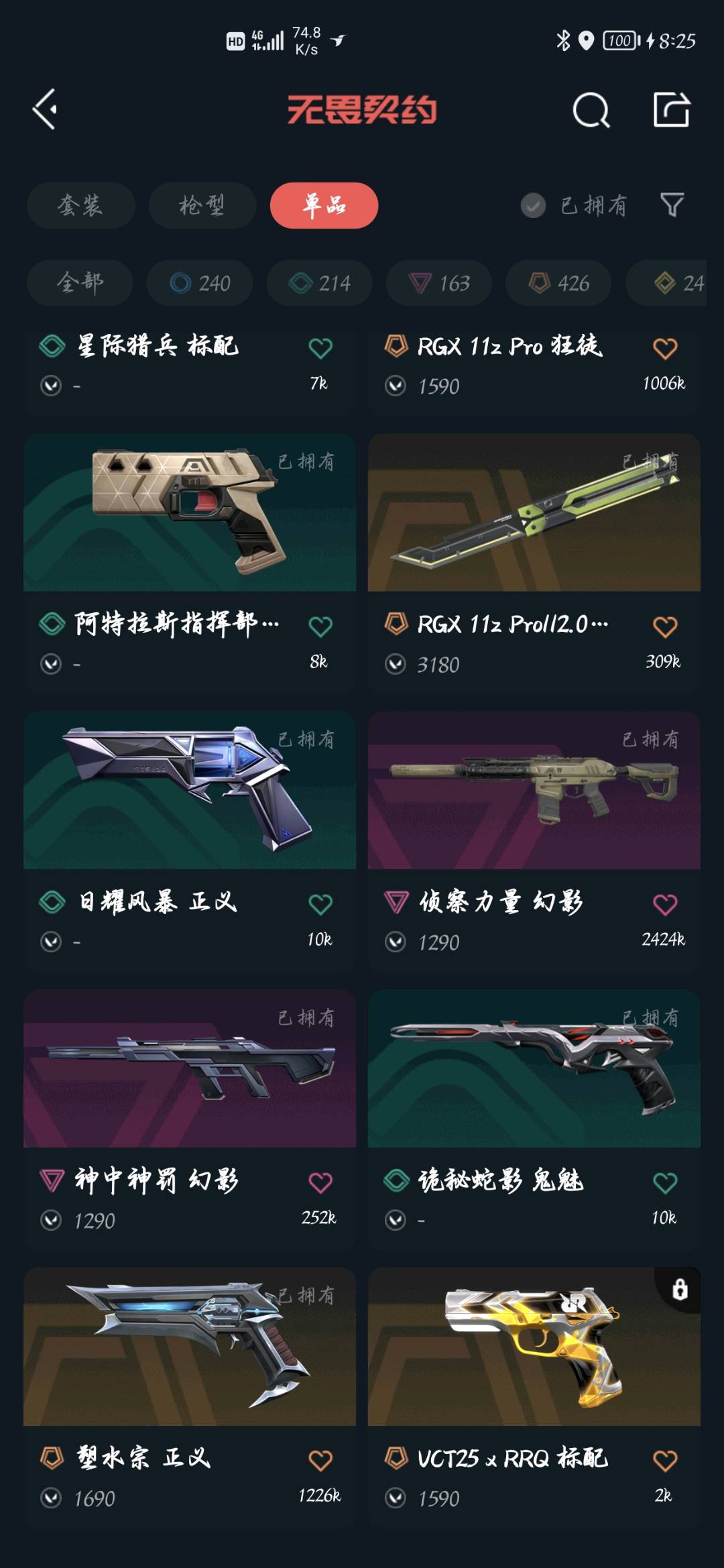
Task: Switch to the 套装 tab
Action: point(80,205)
